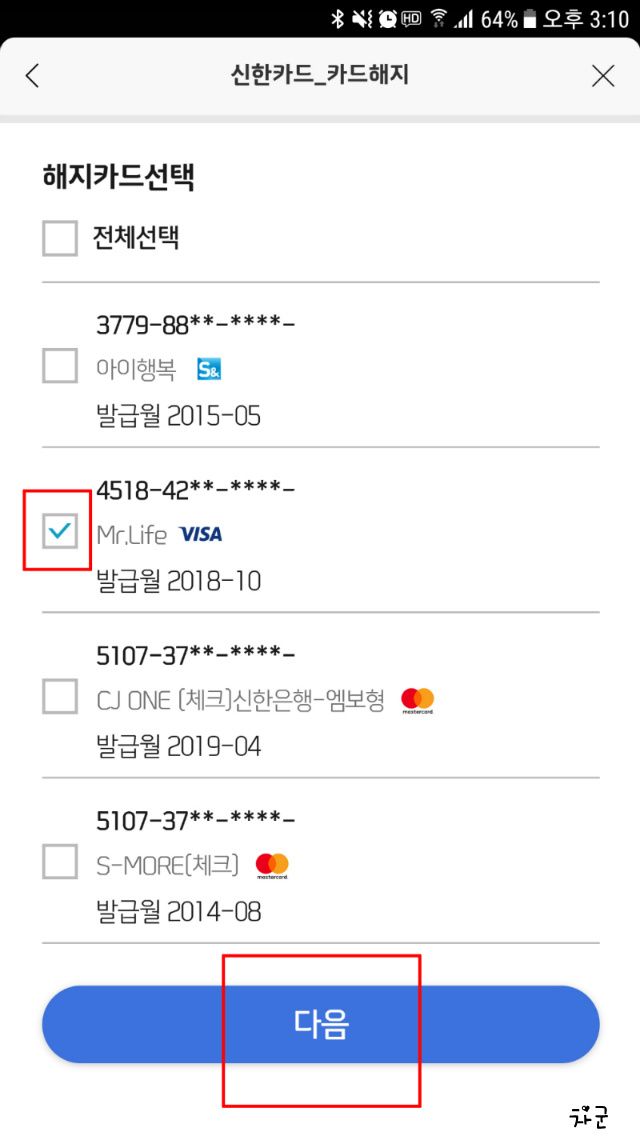This screenshot has width=640, height=1137.
Task: Check the 전체선택 select-all box
Action: click(x=60, y=239)
